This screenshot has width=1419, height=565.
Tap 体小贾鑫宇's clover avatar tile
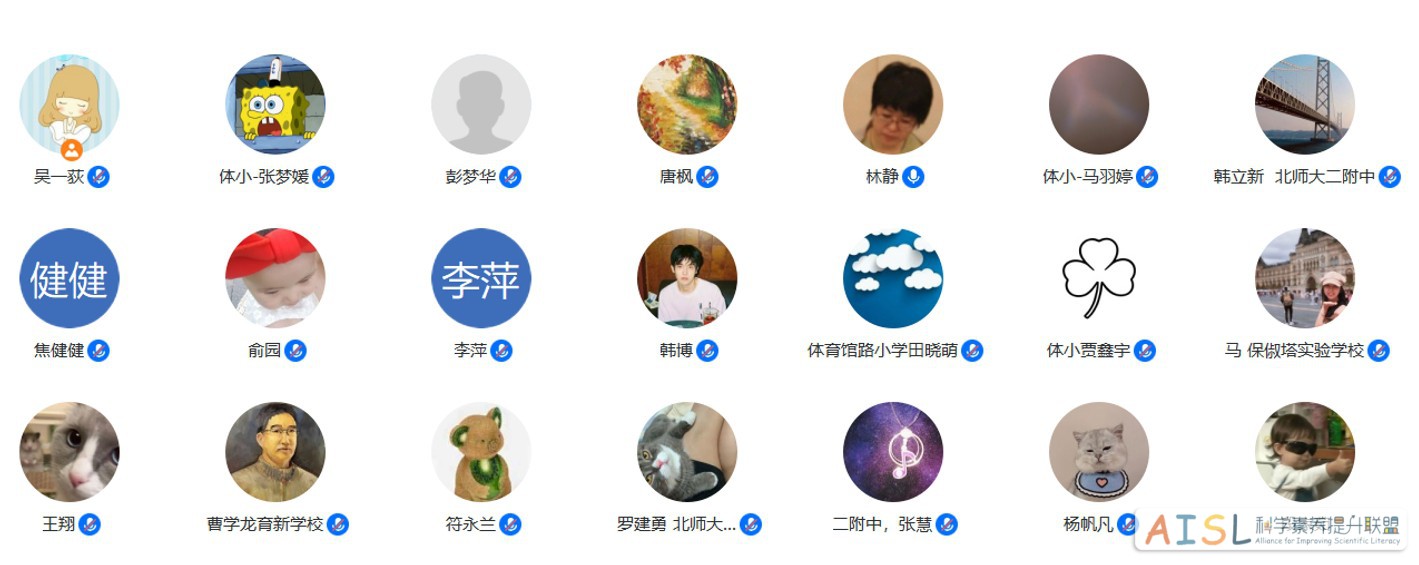[1099, 278]
